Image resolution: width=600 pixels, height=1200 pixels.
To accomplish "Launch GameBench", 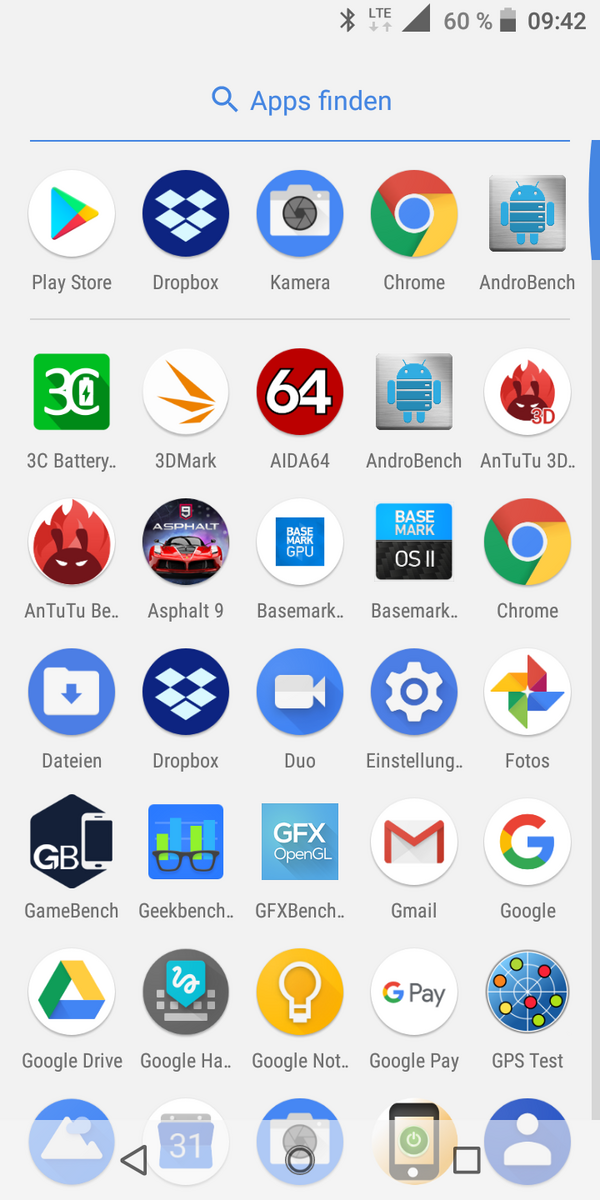I will tap(72, 842).
